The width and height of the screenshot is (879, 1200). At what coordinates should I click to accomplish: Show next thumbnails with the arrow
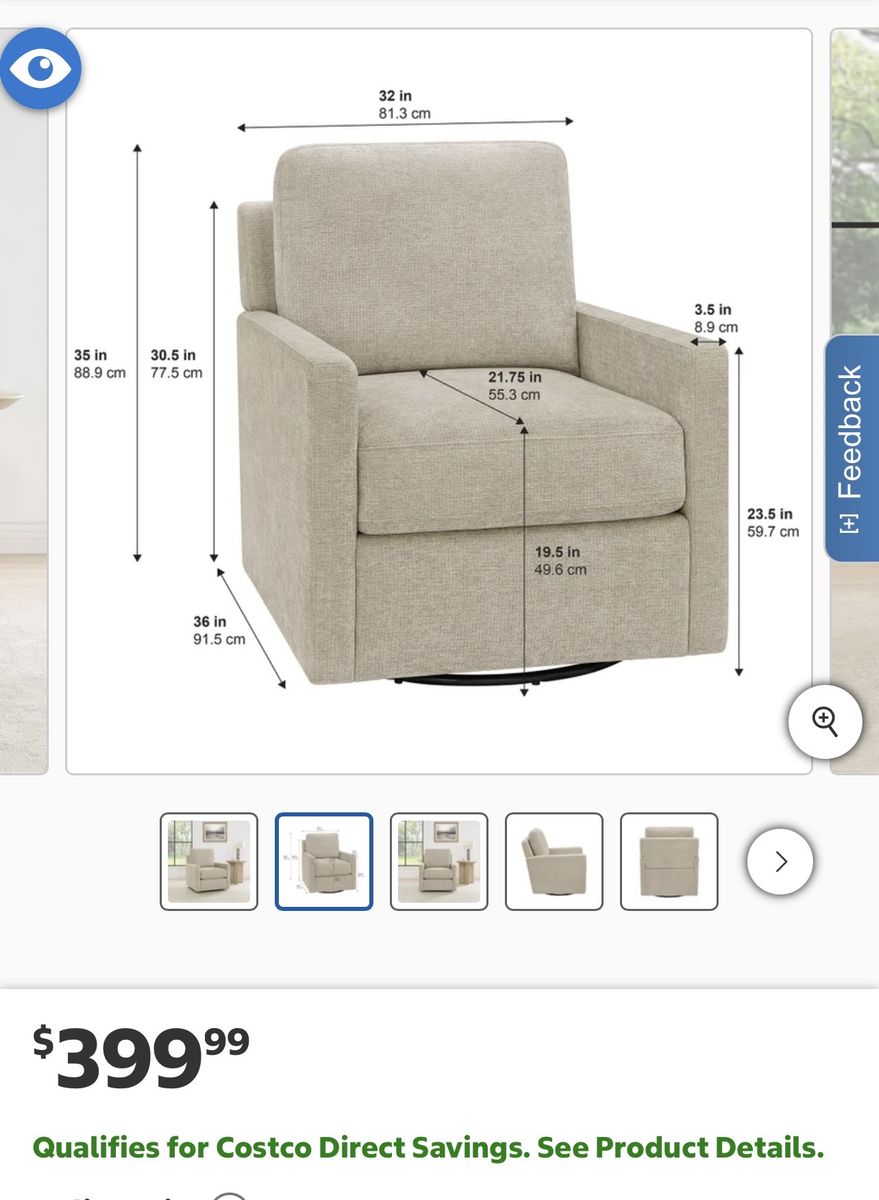(x=780, y=861)
